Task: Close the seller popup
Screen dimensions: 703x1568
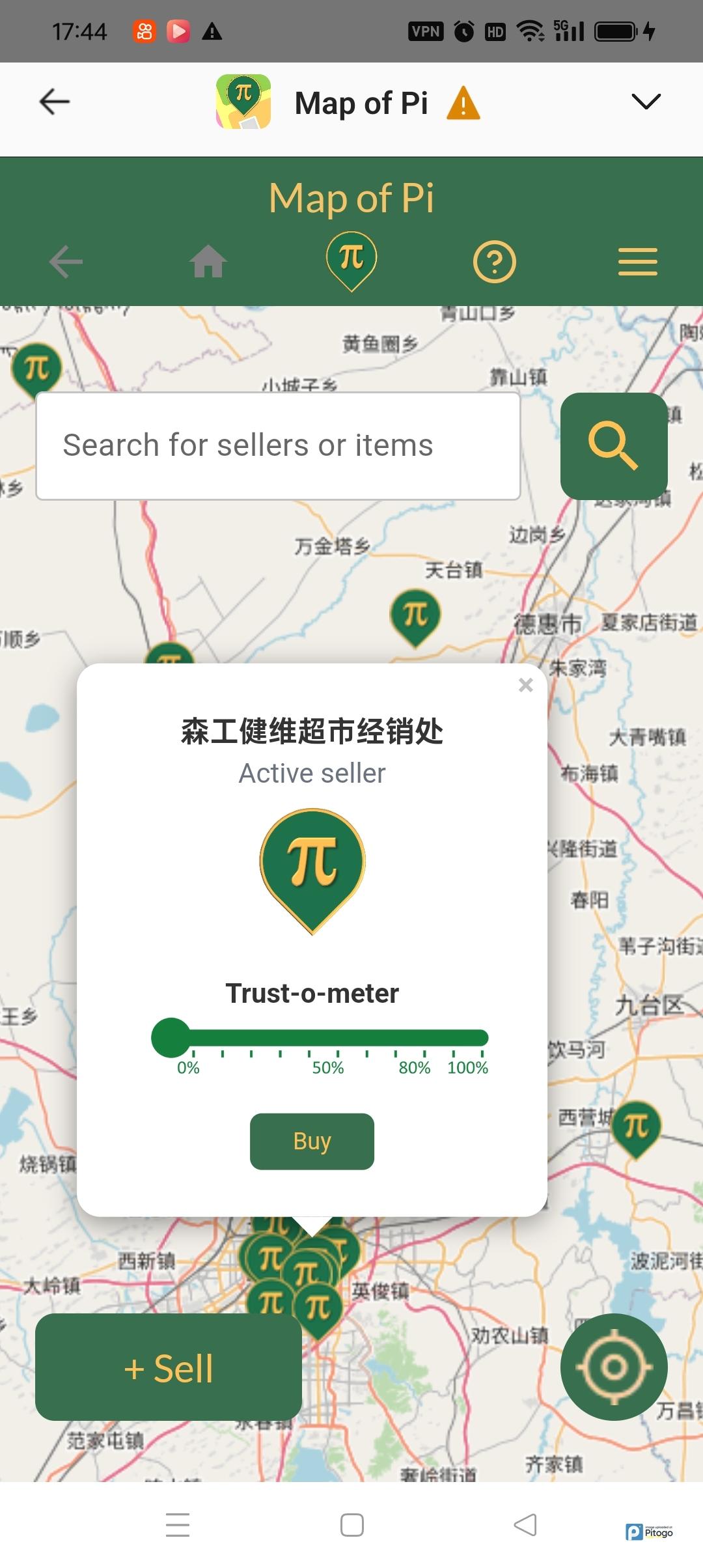Action: click(x=525, y=685)
